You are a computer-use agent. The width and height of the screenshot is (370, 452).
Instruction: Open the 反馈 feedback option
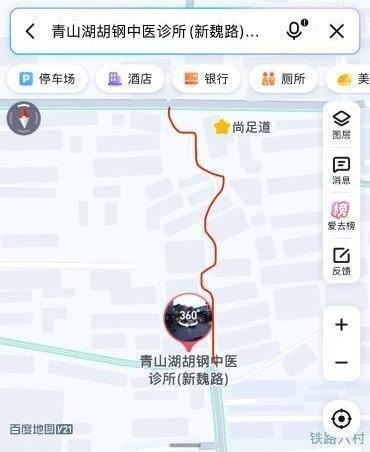[x=341, y=262]
